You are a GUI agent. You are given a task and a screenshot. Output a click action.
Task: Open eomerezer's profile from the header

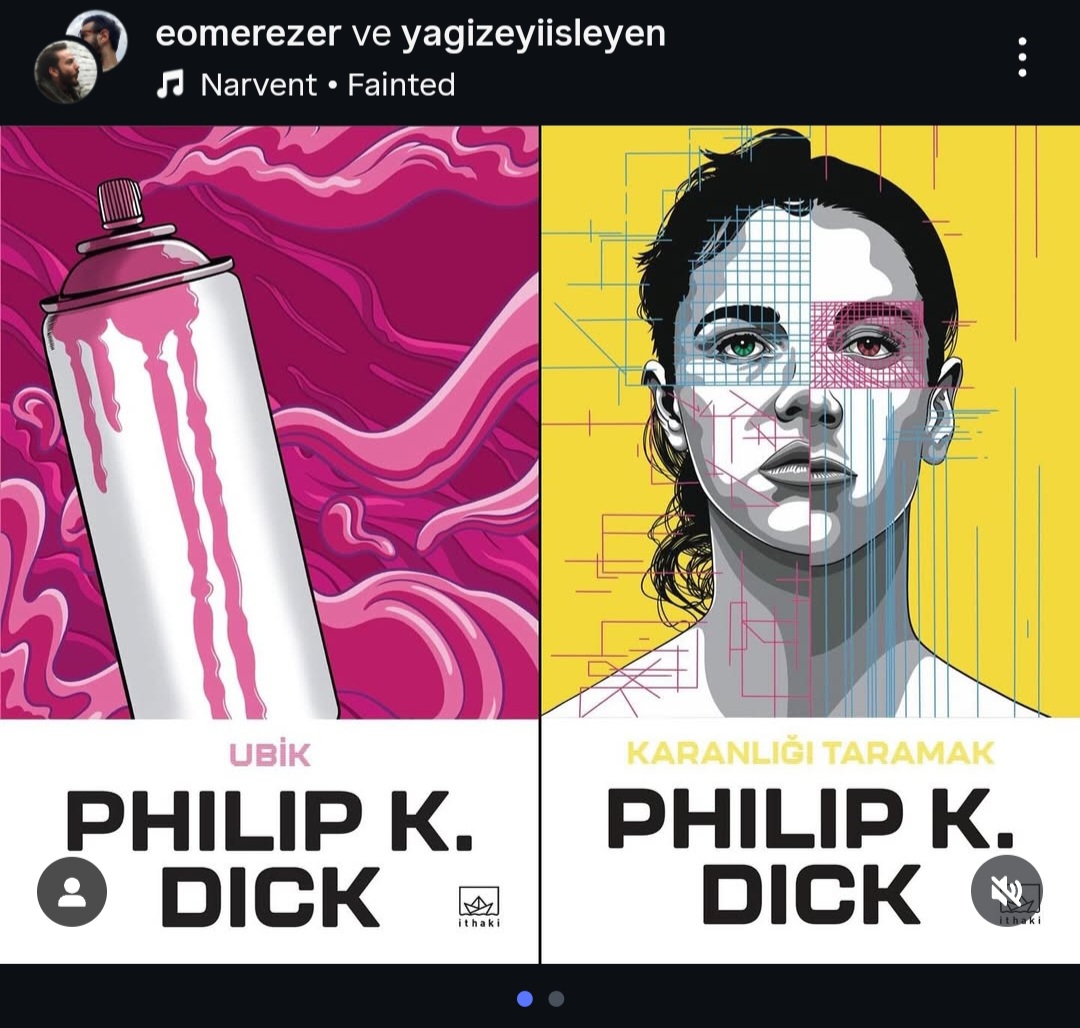[x=246, y=34]
